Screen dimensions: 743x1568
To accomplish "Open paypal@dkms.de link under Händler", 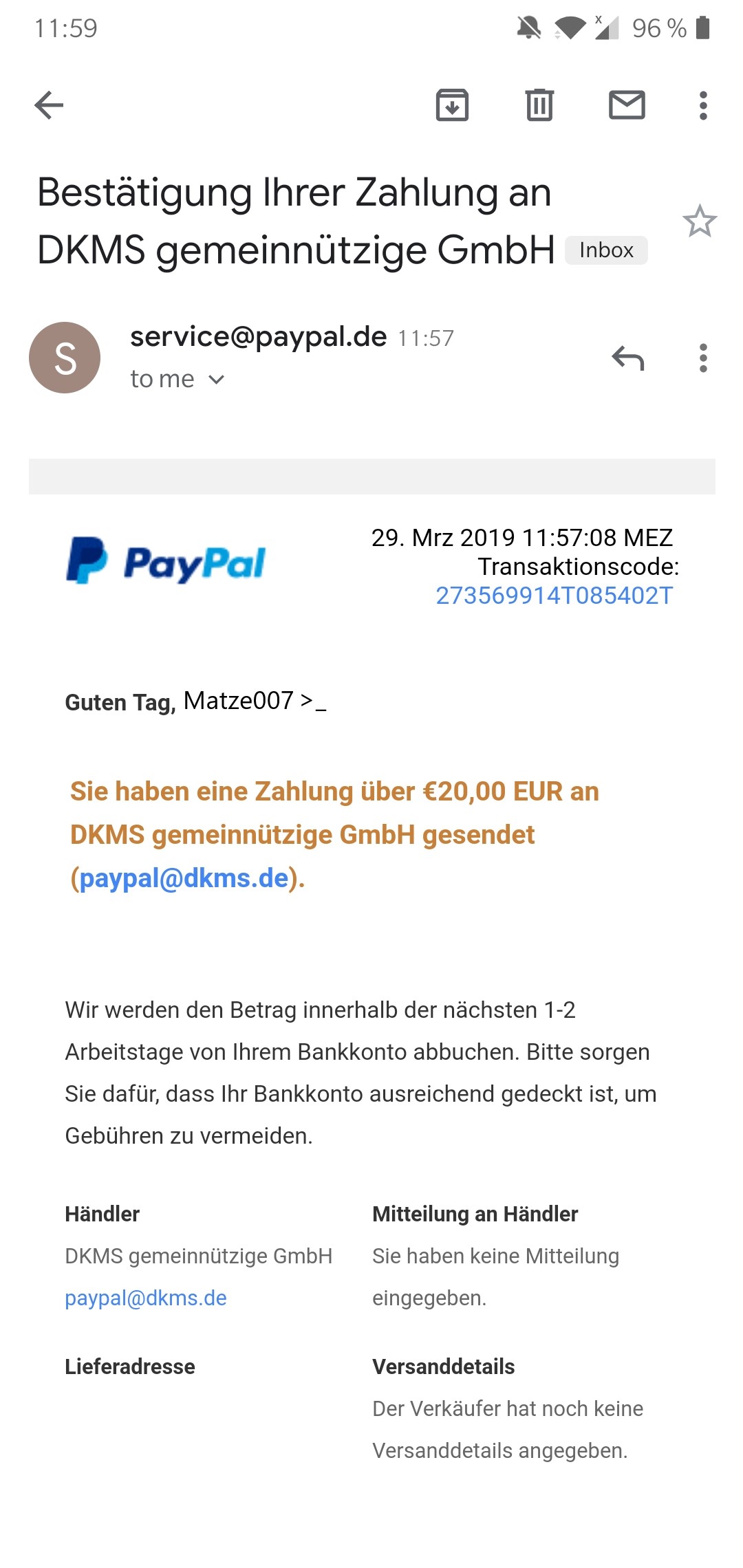I will pyautogui.click(x=146, y=1298).
